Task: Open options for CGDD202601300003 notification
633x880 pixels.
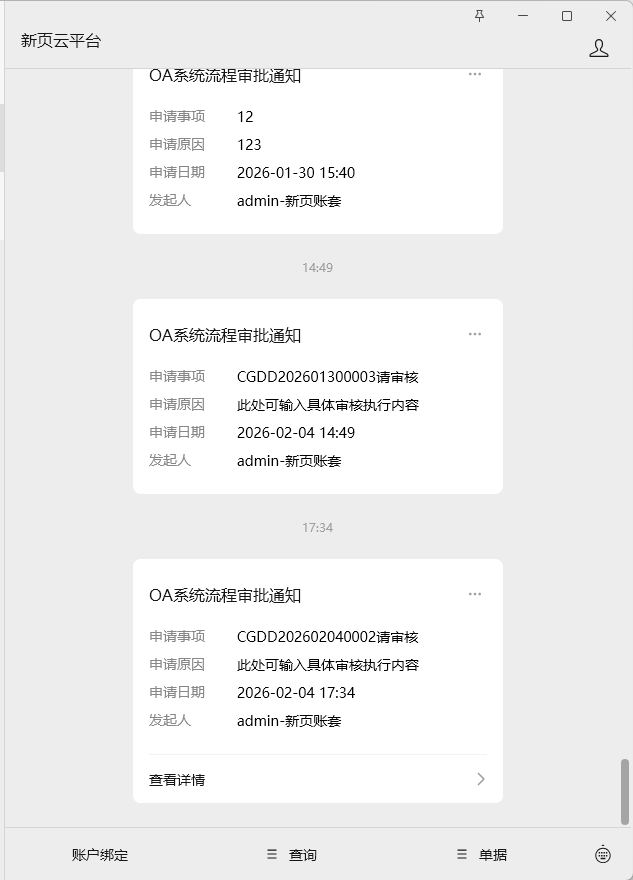Action: (x=475, y=334)
